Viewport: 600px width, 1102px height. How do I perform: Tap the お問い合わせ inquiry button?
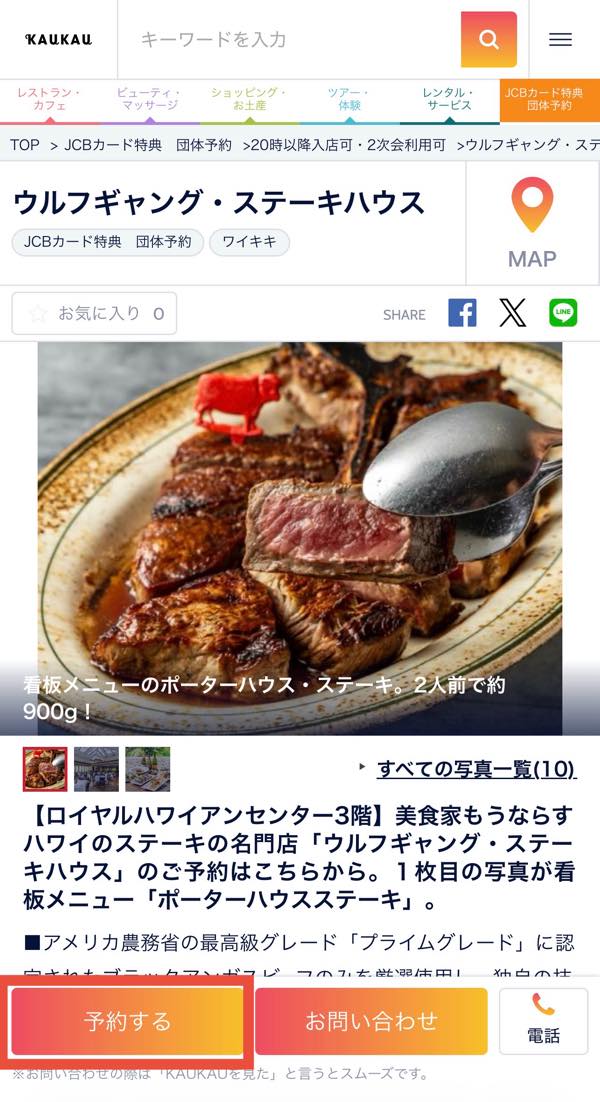(x=371, y=1021)
